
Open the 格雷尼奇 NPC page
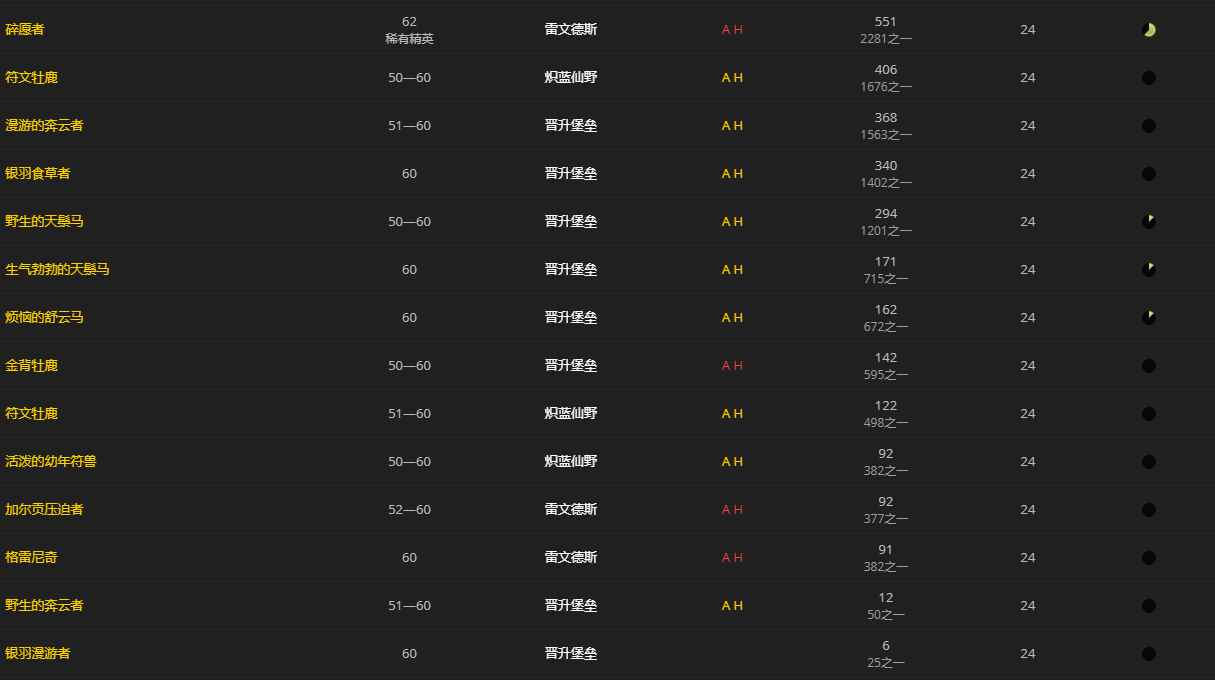(31, 558)
